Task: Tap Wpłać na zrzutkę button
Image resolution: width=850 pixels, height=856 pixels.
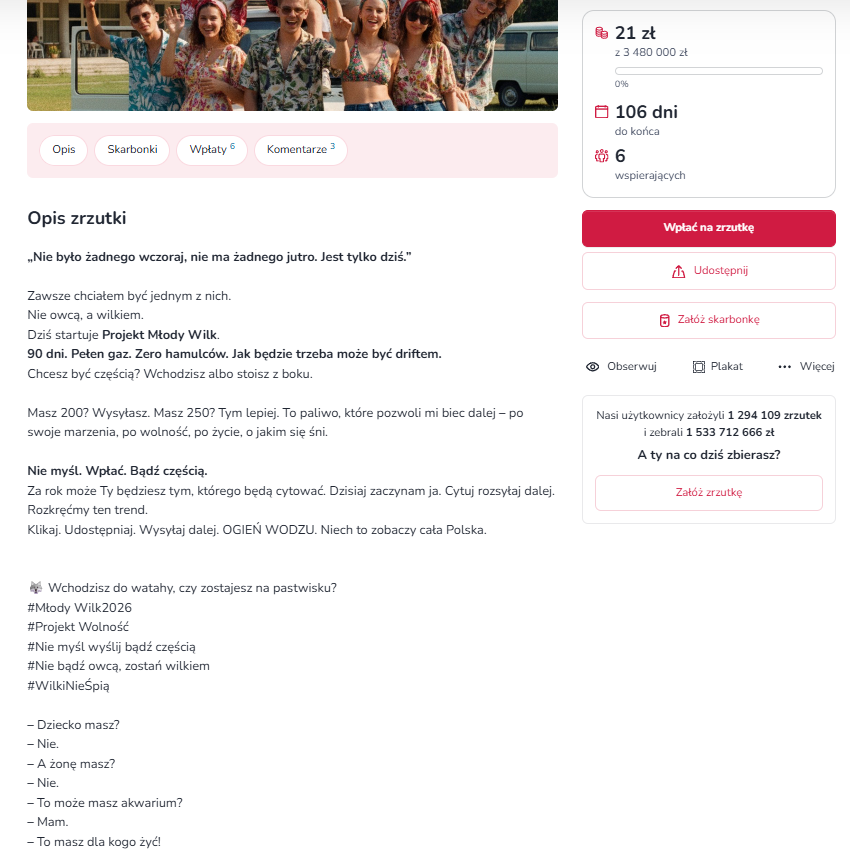Action: point(708,228)
